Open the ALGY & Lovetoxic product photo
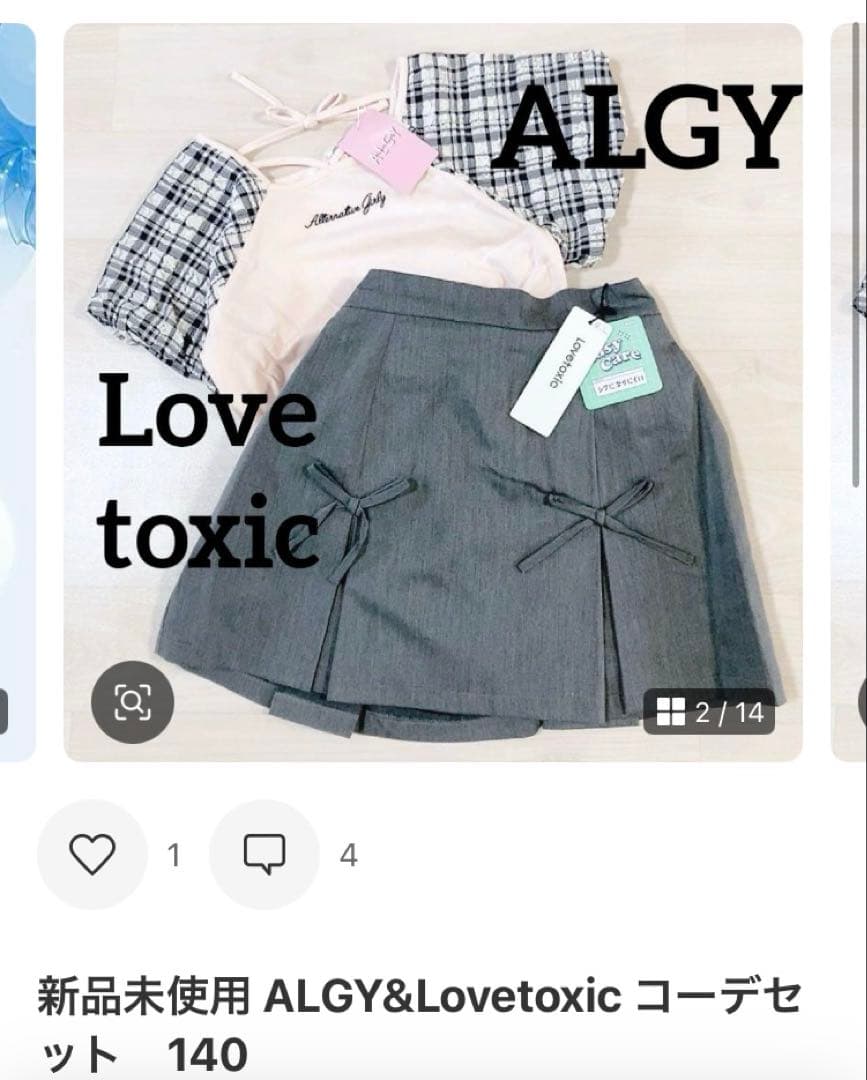Viewport: 867px width, 1080px height. coord(432,390)
